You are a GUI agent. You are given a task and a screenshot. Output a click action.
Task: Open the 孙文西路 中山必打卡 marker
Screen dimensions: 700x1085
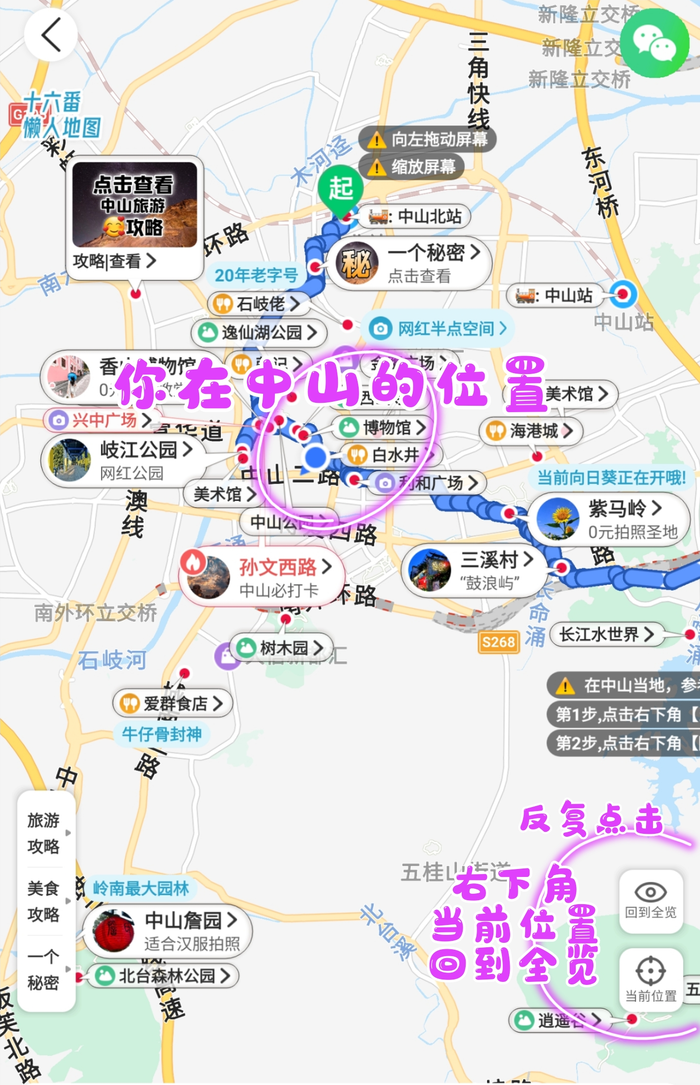coord(262,577)
